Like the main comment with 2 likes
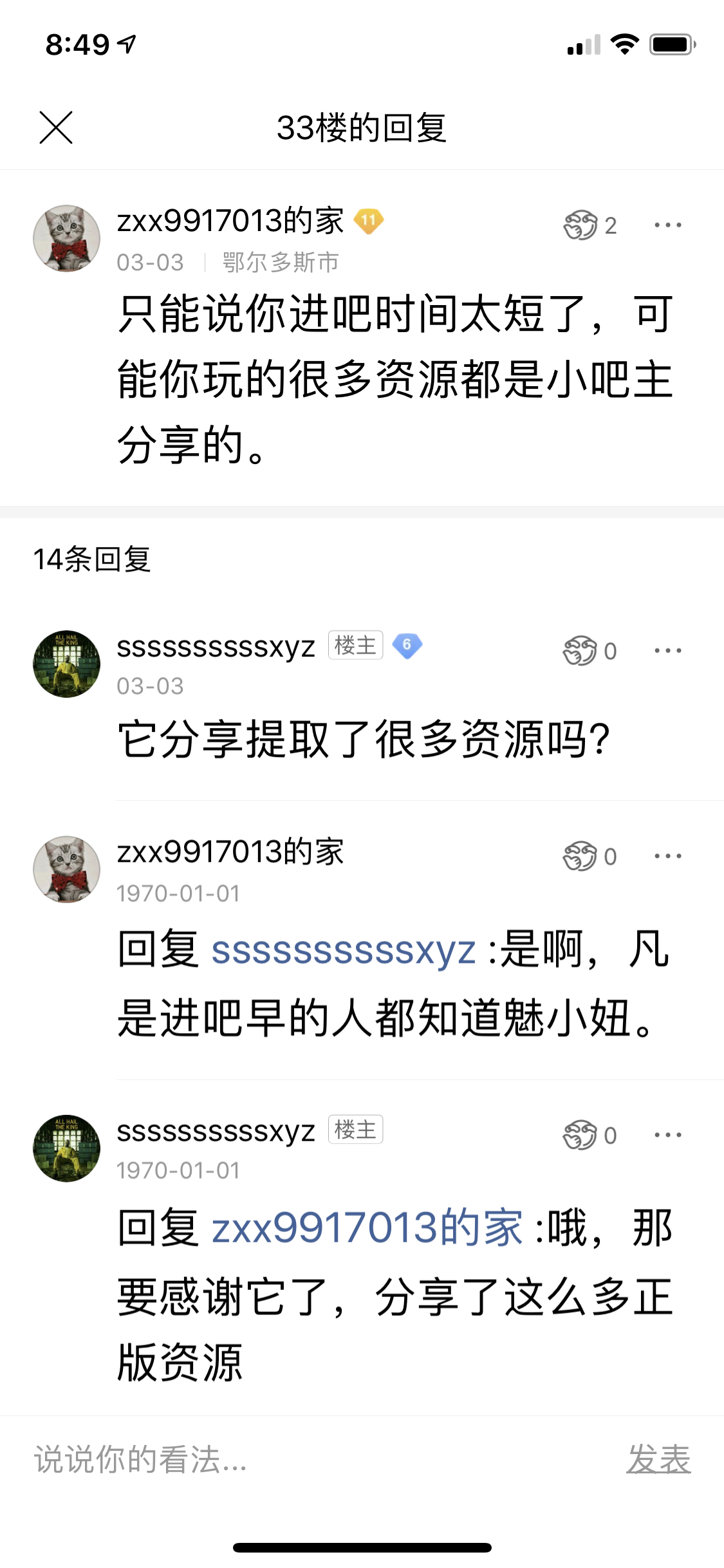This screenshot has width=724, height=1568. pos(581,225)
